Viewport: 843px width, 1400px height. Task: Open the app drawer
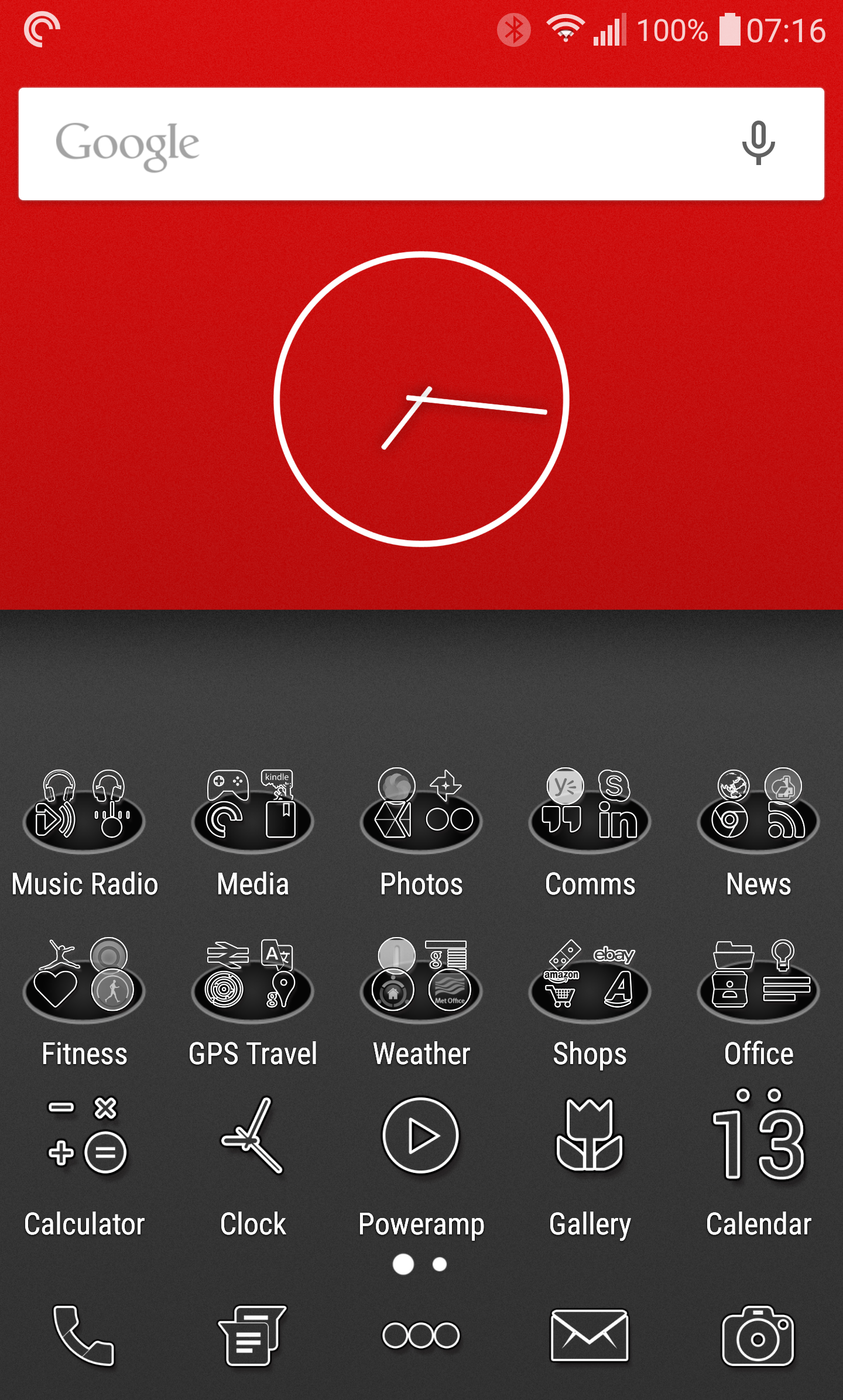pyautogui.click(x=421, y=1336)
